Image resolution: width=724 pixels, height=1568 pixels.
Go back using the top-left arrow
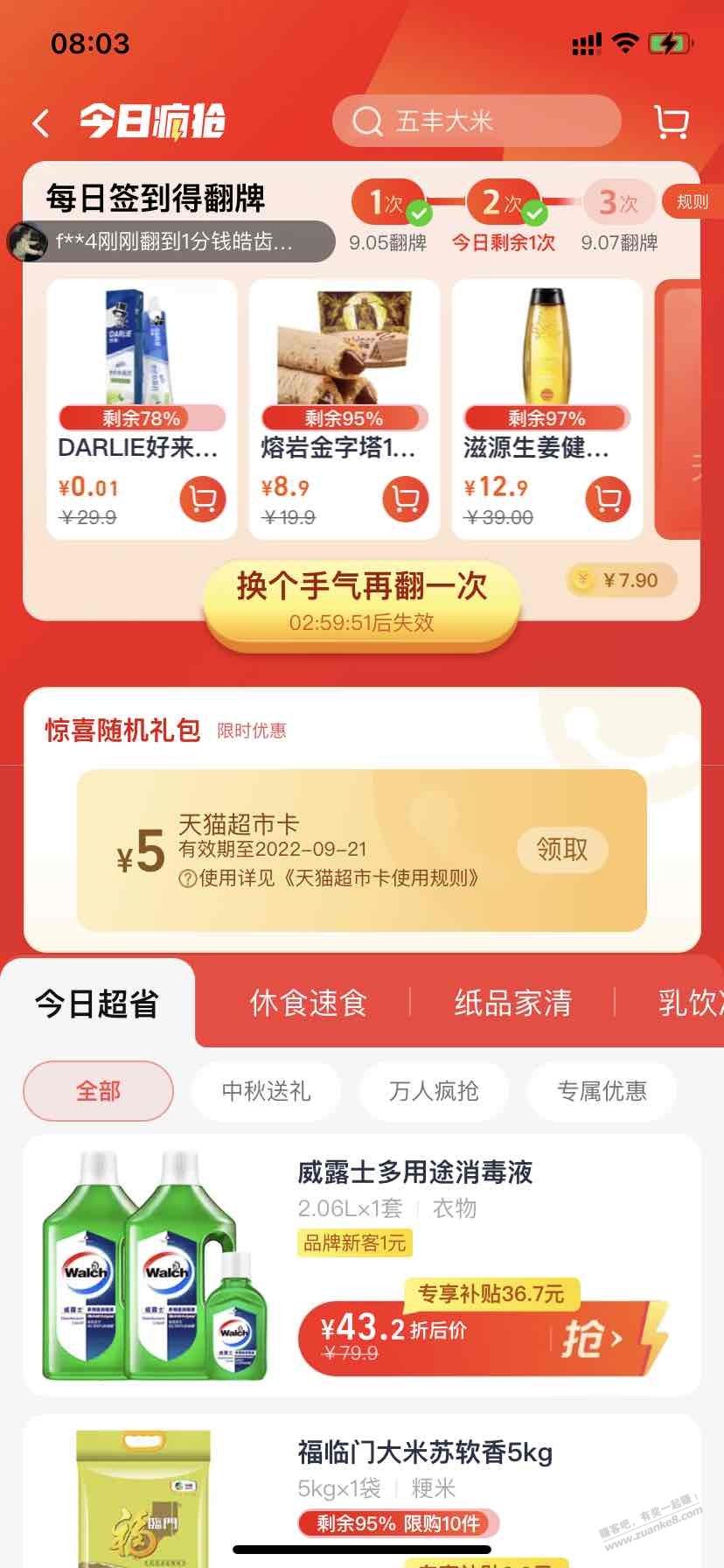pos(41,122)
